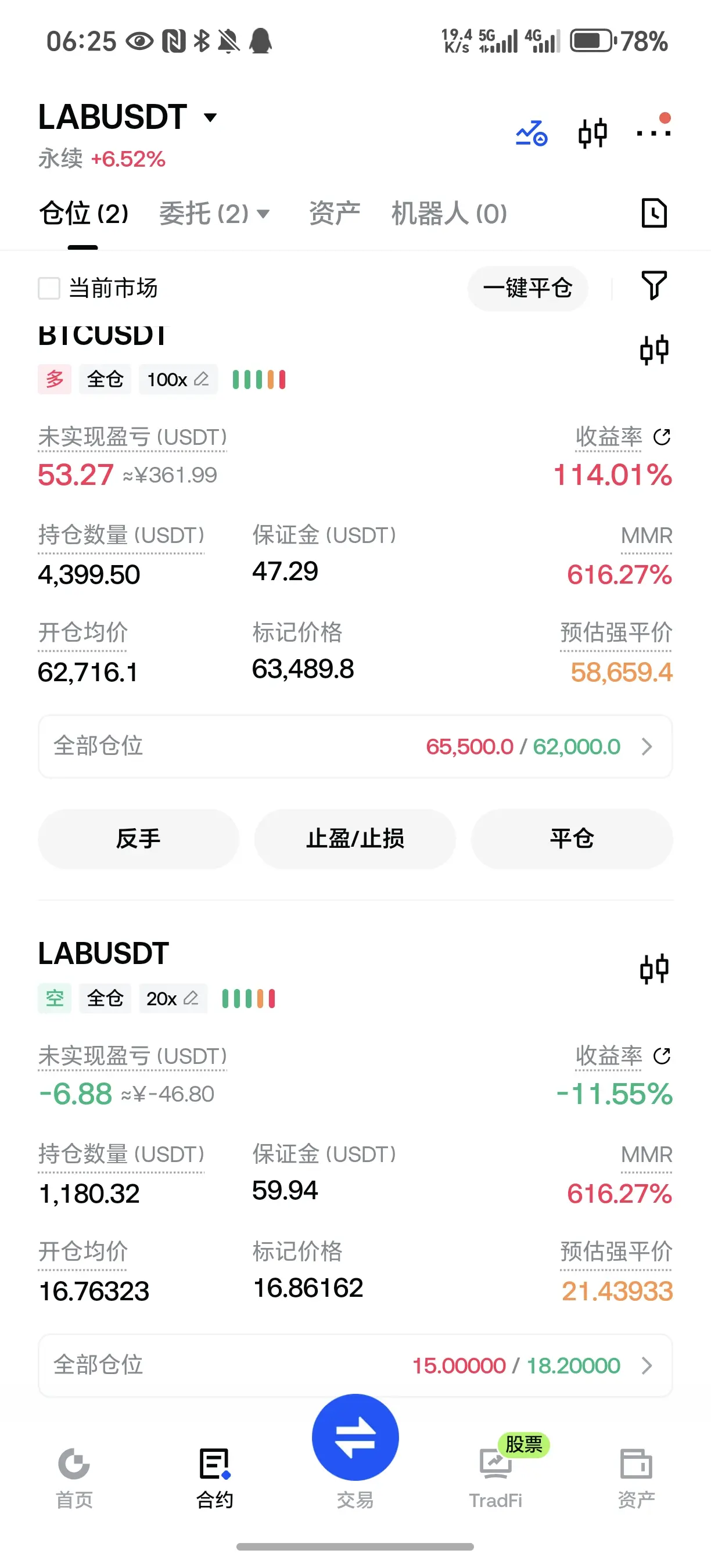This screenshot has width=711, height=1568.
Task: Open the candlestick chart icon in header
Action: pos(592,132)
